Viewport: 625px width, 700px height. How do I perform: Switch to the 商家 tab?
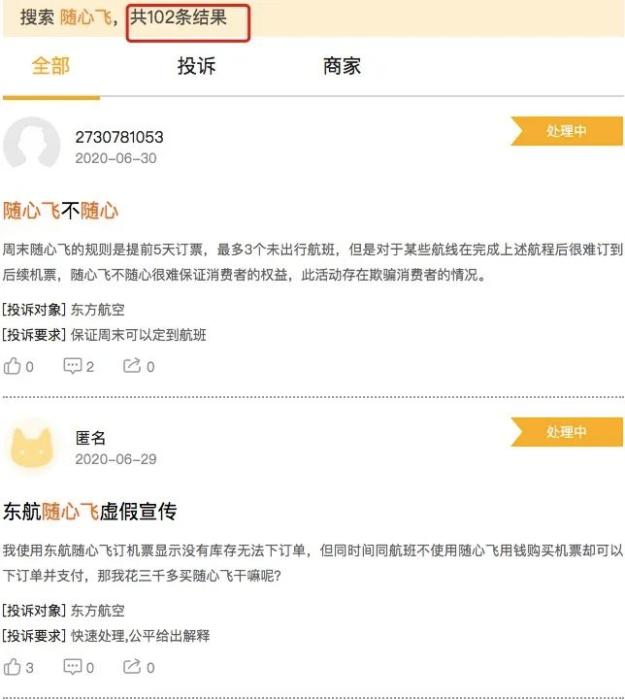342,67
